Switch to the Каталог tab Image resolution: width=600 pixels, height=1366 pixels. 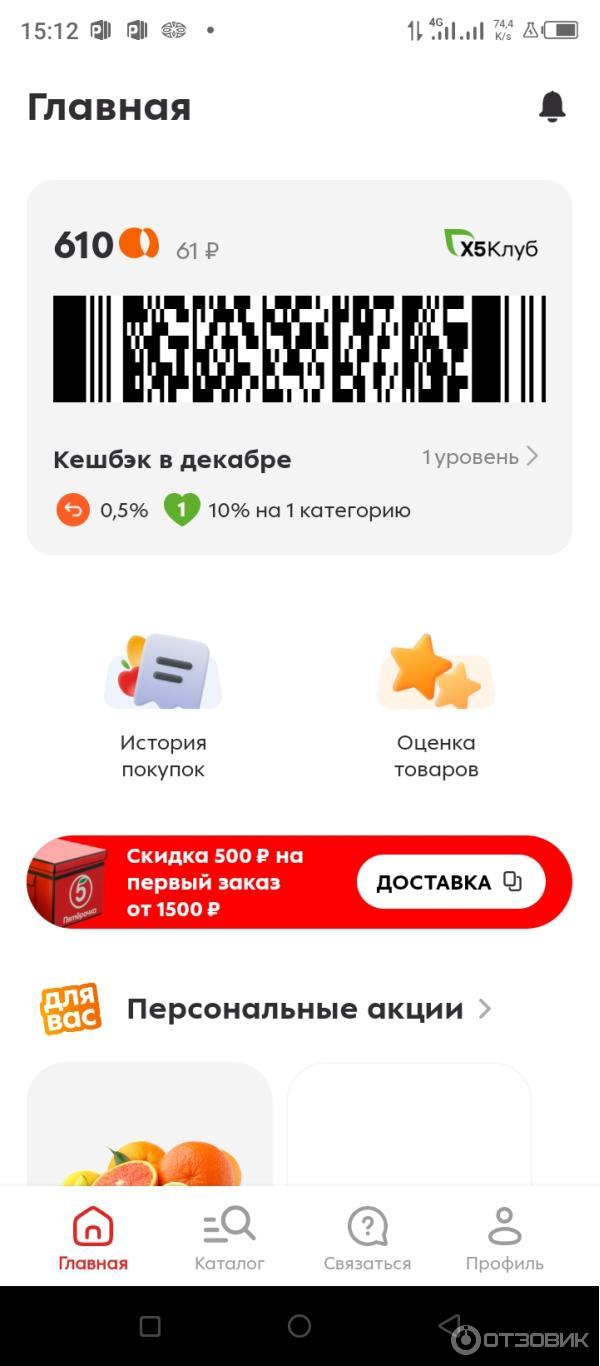tap(229, 1238)
